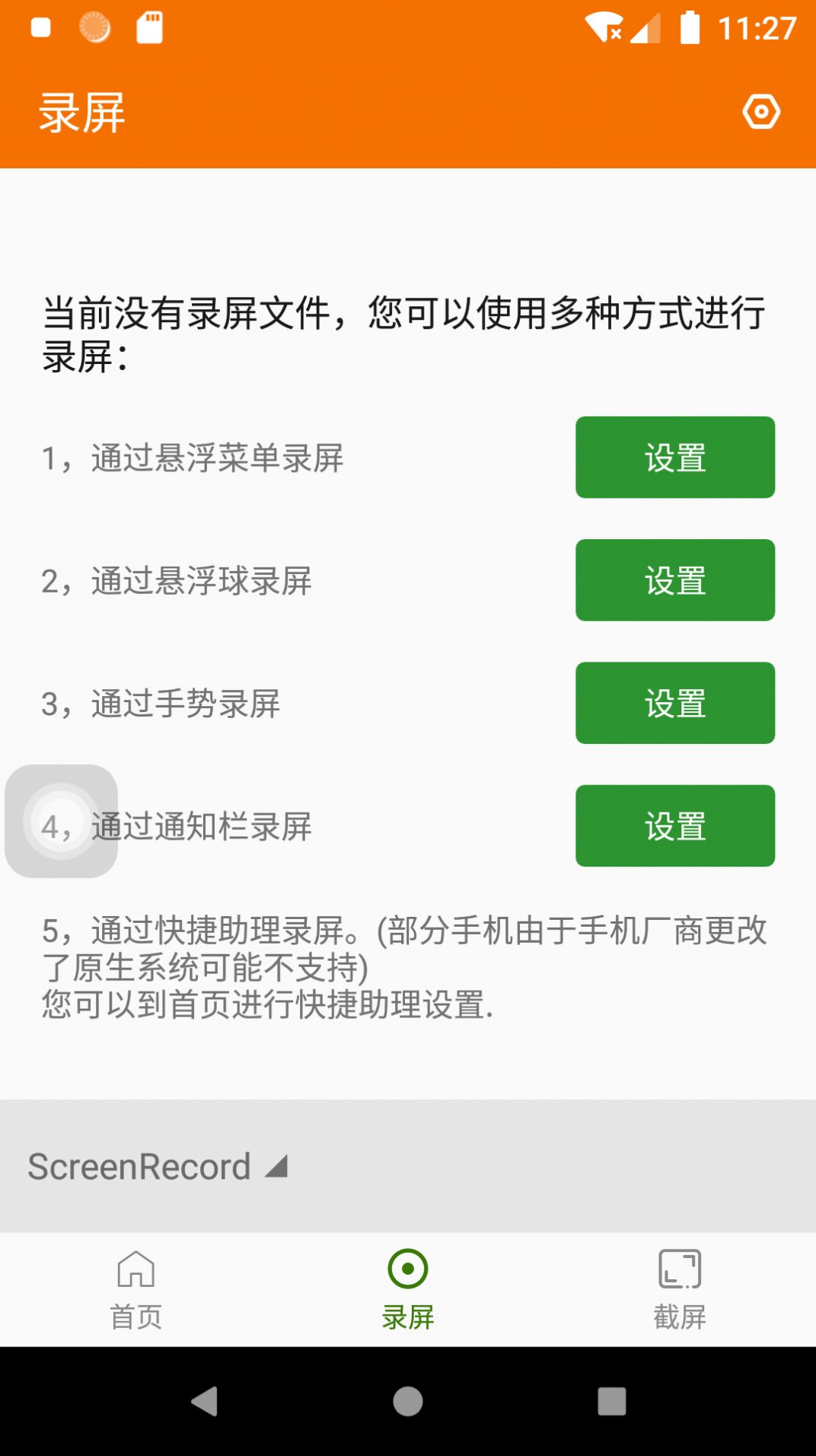Click 设置 for notification bar recording
The width and height of the screenshot is (816, 1456).
tap(674, 826)
